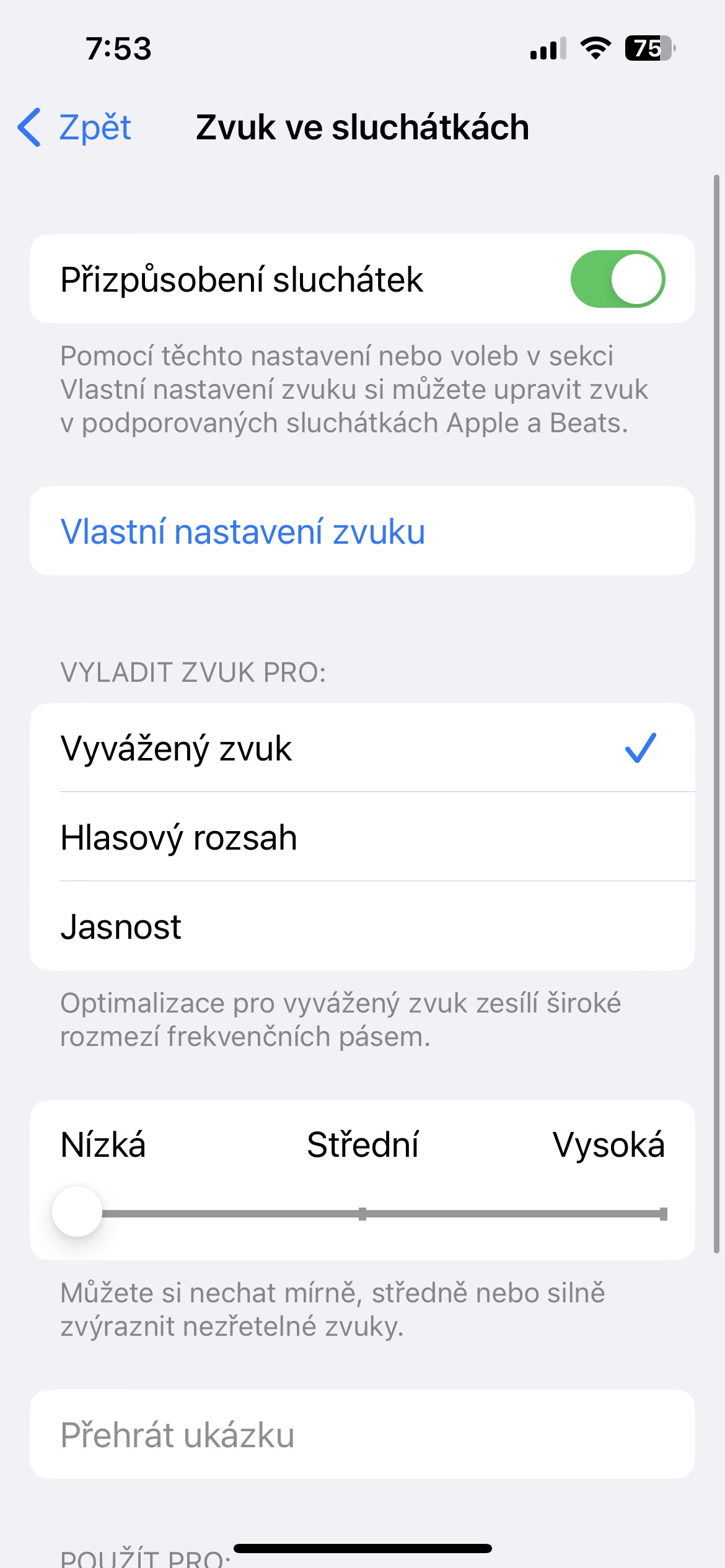
Task: Turn off Přizpůsobení sluchátek switch
Action: tap(617, 279)
